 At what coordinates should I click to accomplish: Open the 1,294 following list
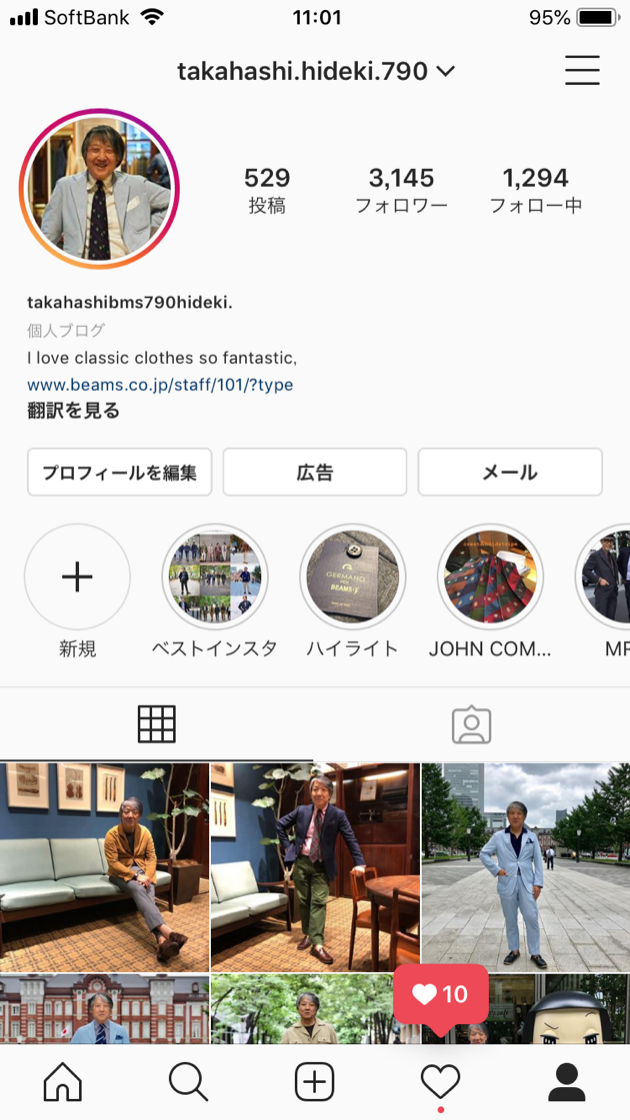tap(535, 190)
